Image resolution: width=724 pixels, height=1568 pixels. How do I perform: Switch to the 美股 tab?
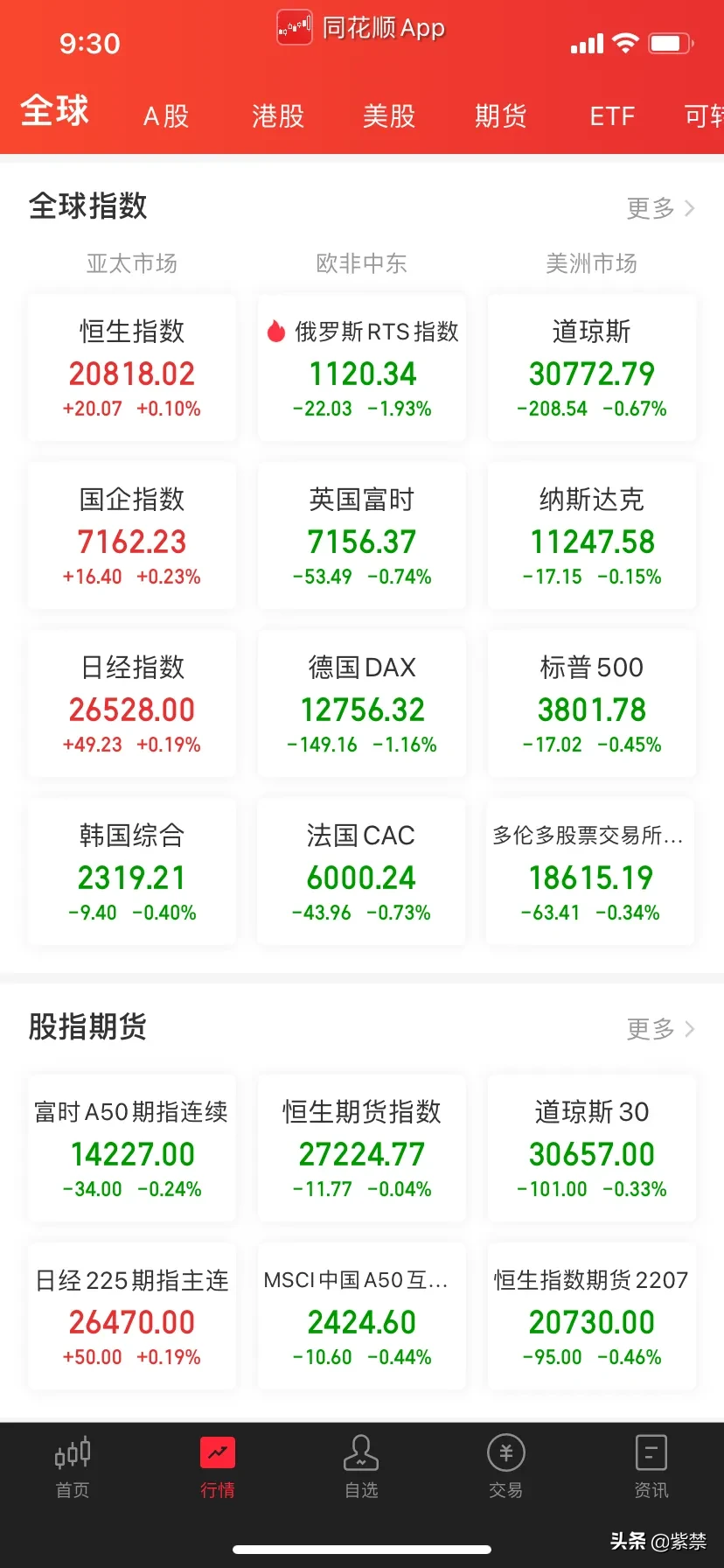(x=388, y=115)
